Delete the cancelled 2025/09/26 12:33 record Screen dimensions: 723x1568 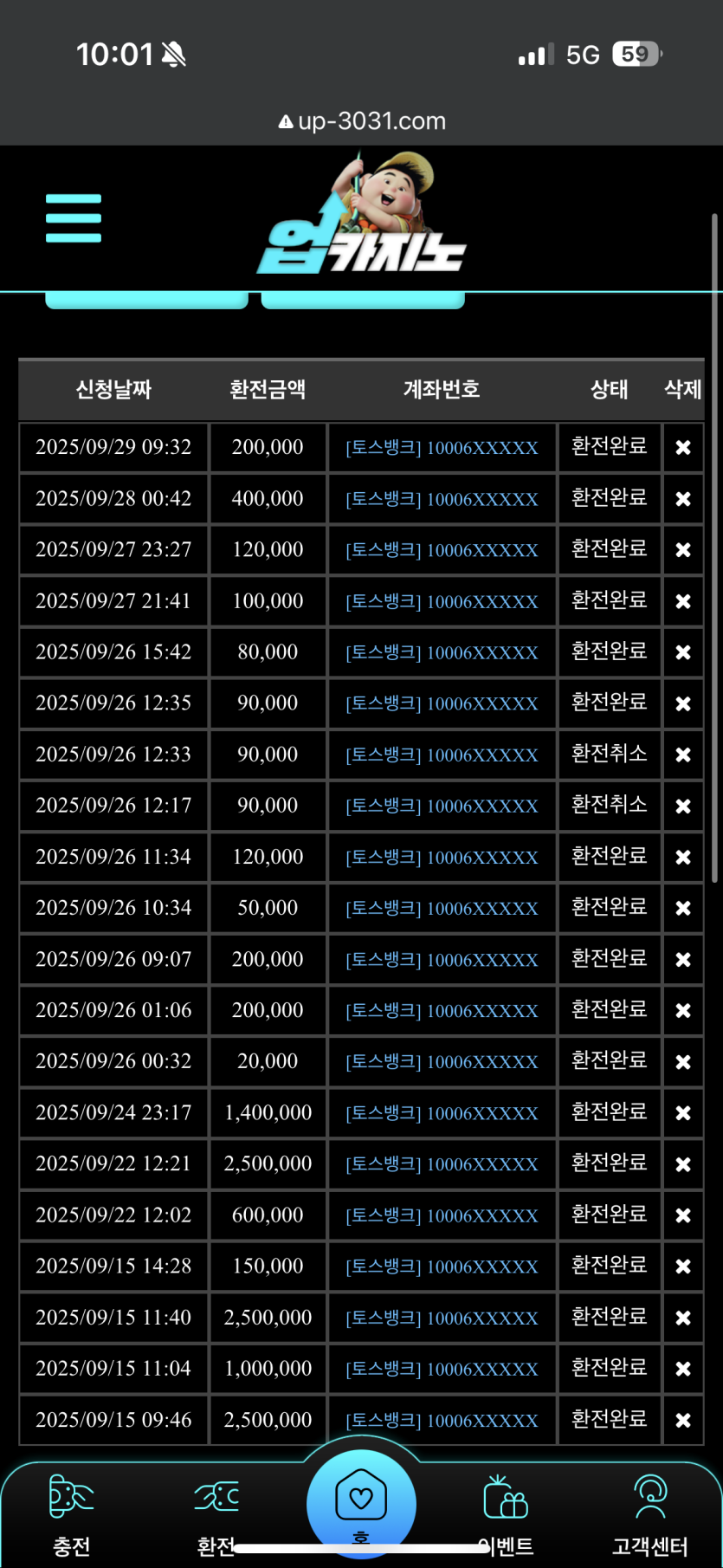coord(683,755)
